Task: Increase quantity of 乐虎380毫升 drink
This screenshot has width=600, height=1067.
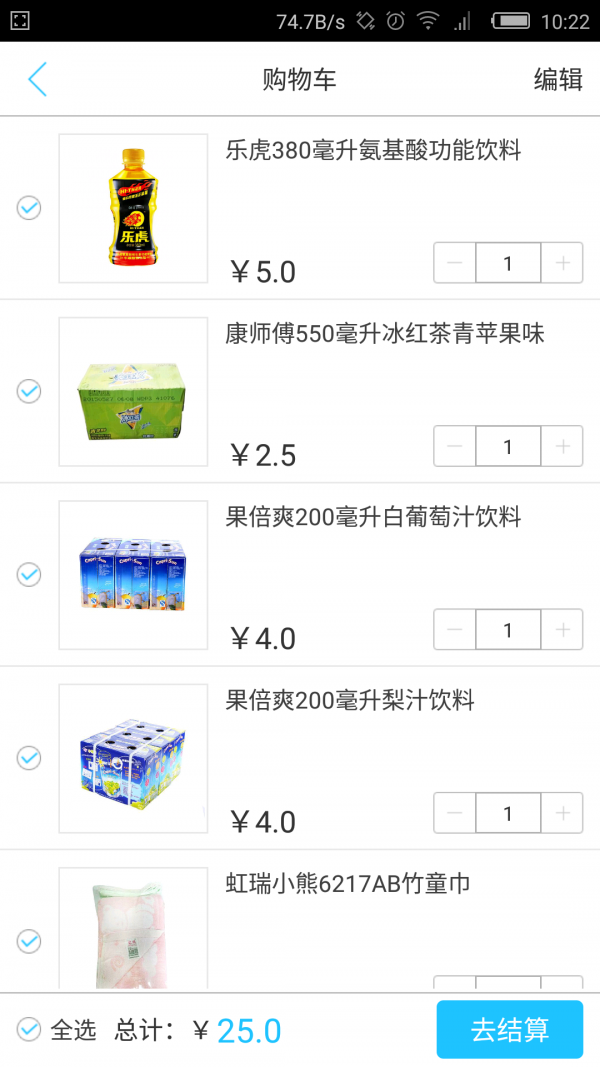Action: [562, 263]
